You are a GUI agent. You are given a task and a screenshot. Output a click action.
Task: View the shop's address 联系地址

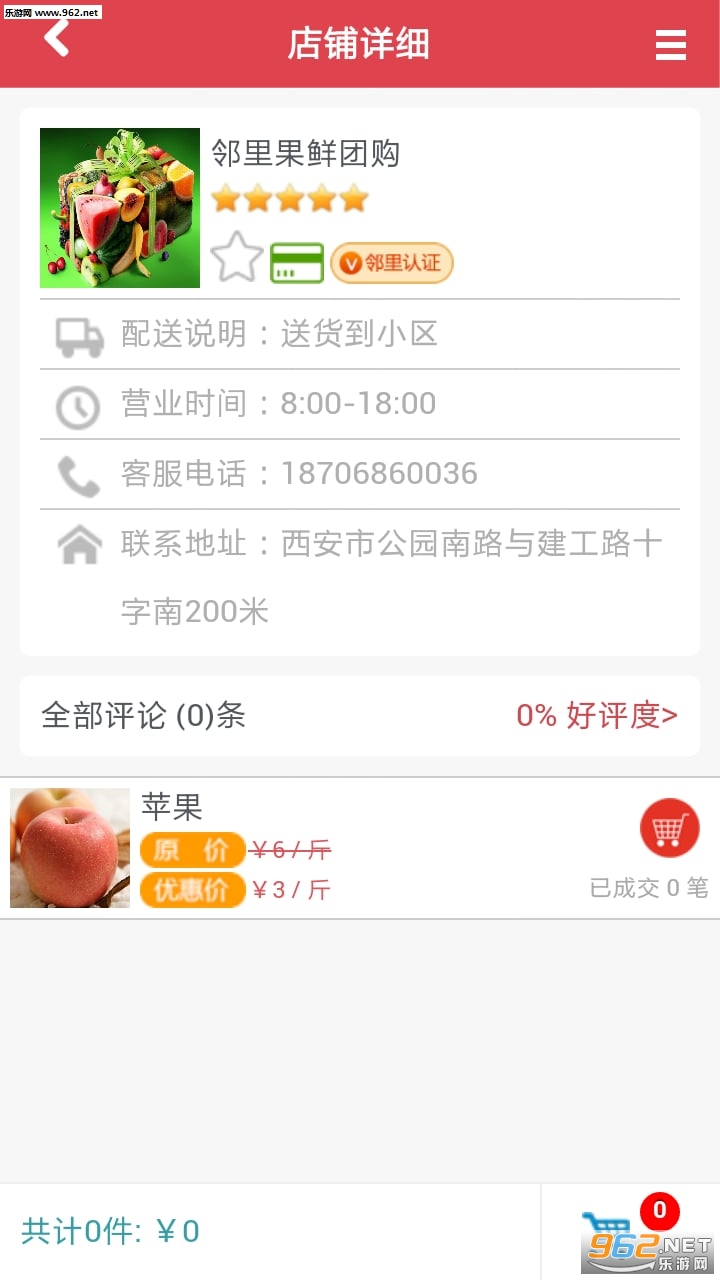tap(390, 577)
